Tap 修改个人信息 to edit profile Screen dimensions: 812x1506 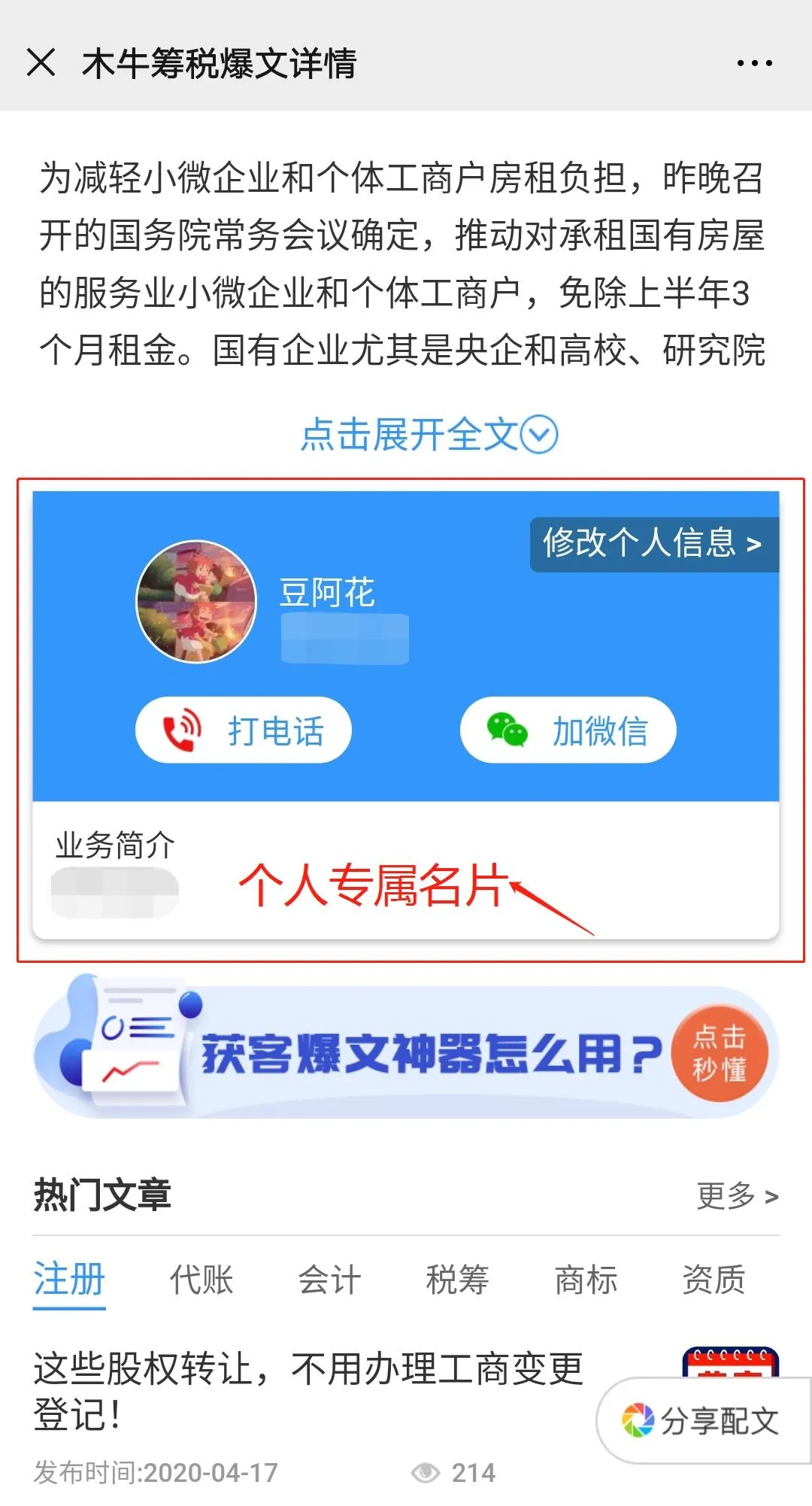(x=653, y=543)
